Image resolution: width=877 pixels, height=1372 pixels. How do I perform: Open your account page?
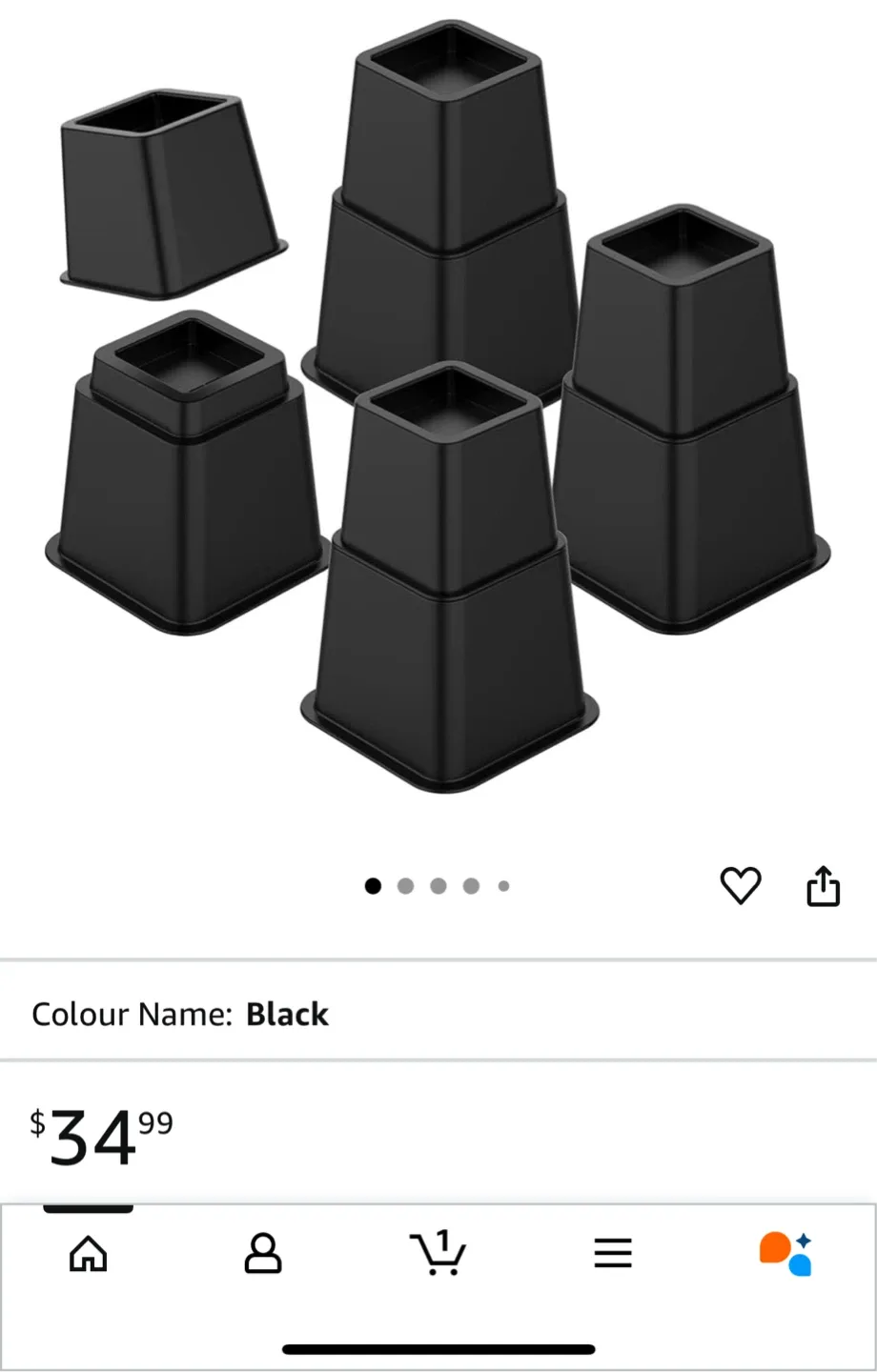point(263,1253)
